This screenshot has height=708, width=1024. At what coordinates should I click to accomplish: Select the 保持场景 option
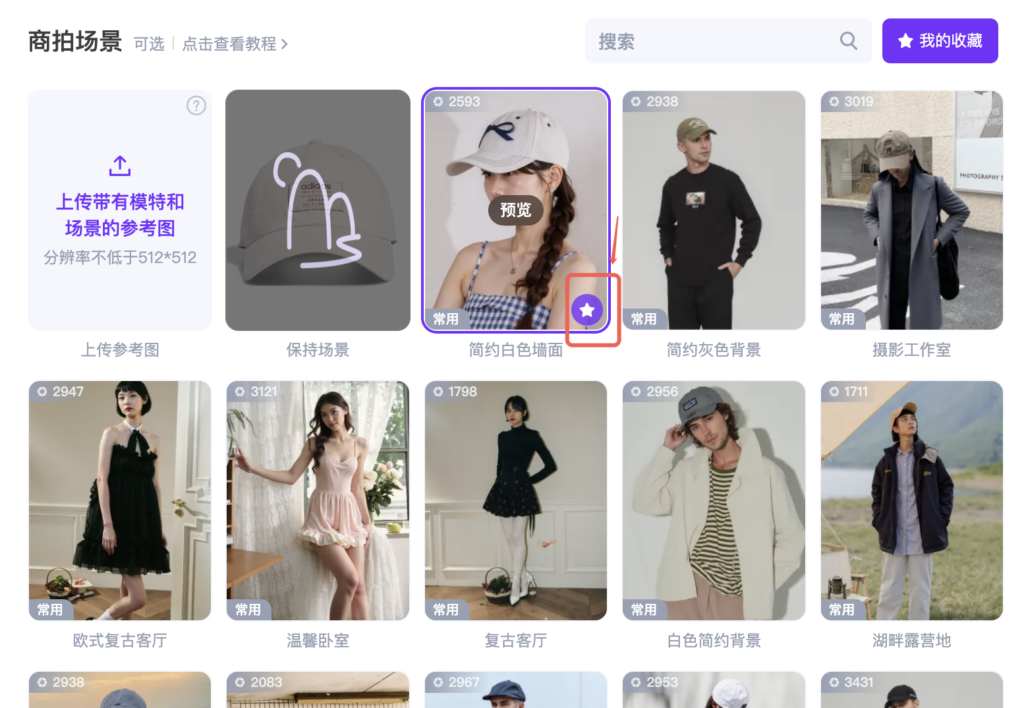(x=318, y=210)
